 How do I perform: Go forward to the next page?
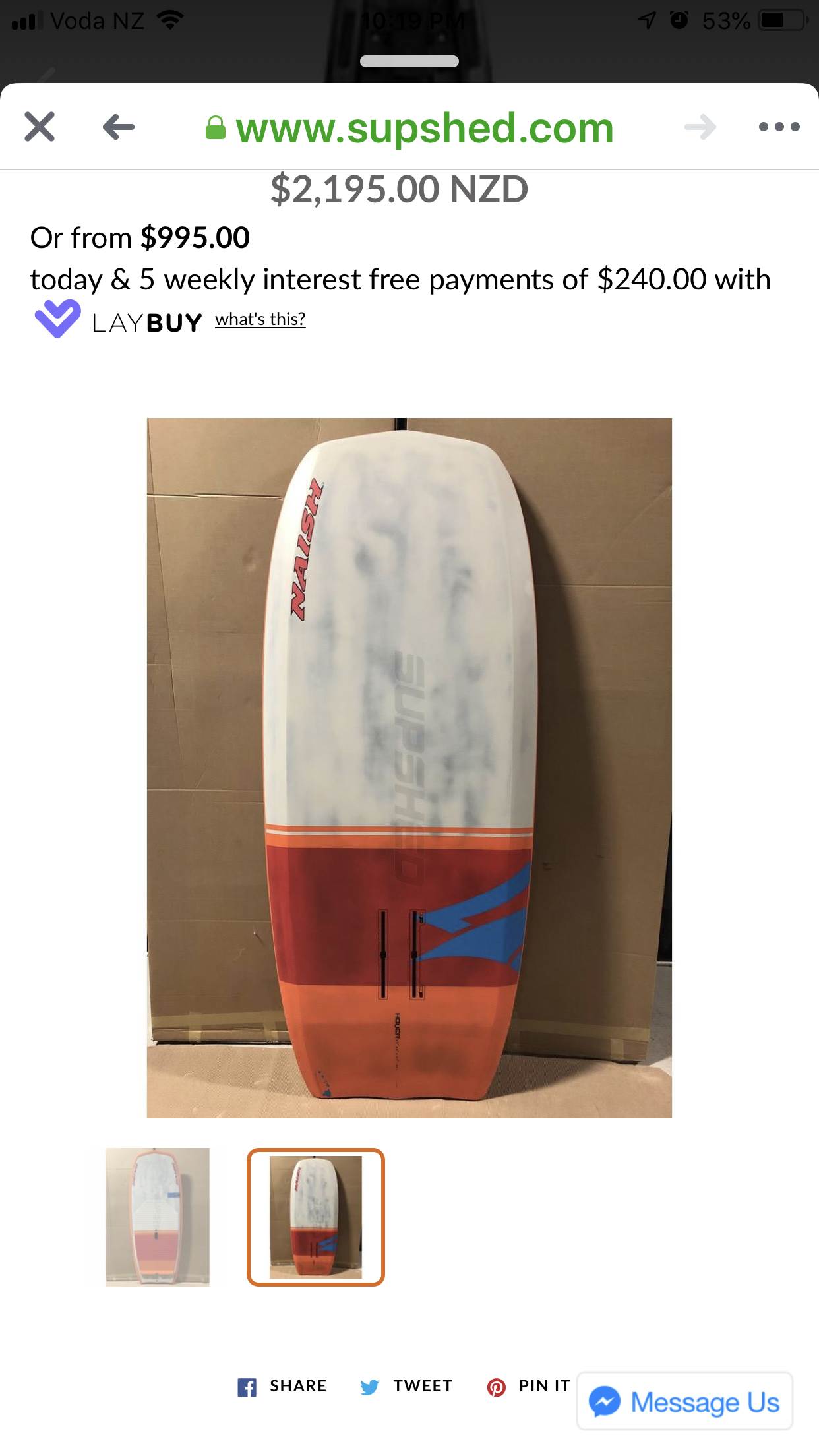click(x=700, y=127)
